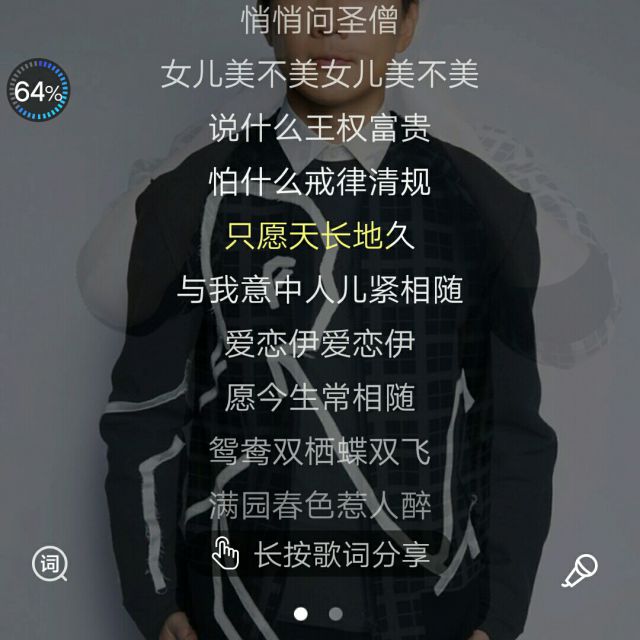Tap the microphone sing icon
The height and width of the screenshot is (640, 640).
coord(580,570)
